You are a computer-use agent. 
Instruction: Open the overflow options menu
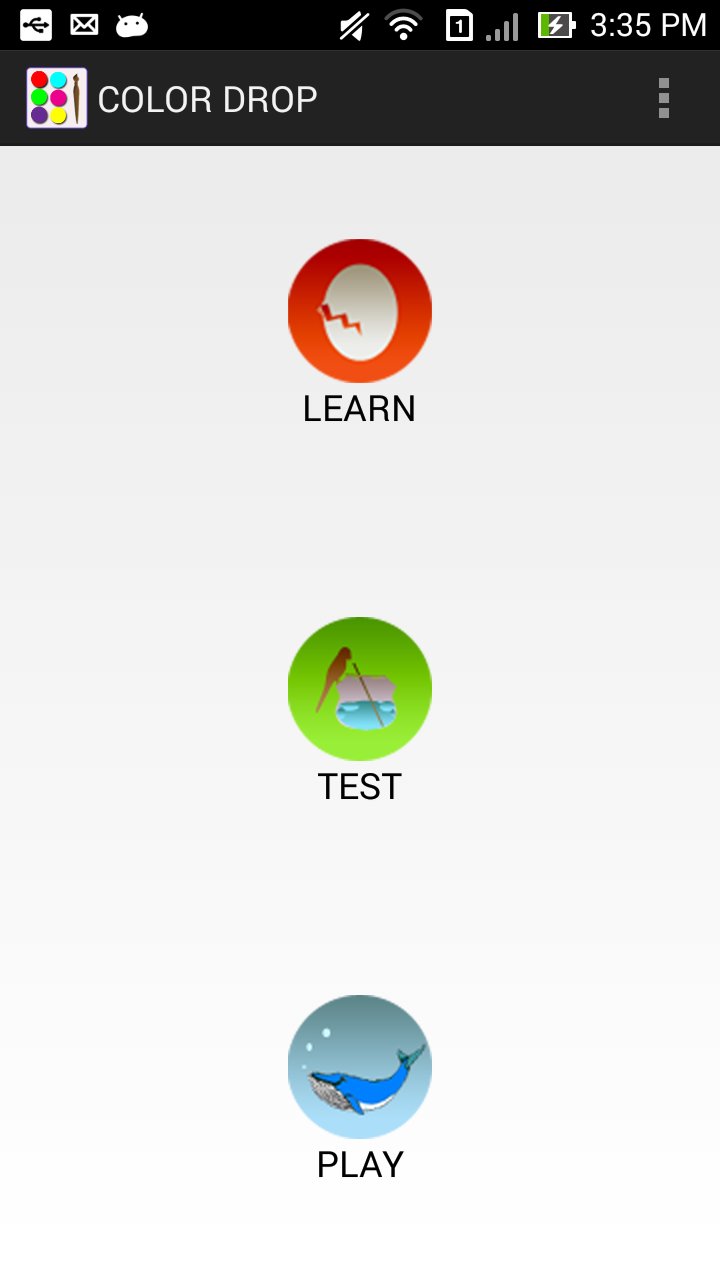[663, 97]
